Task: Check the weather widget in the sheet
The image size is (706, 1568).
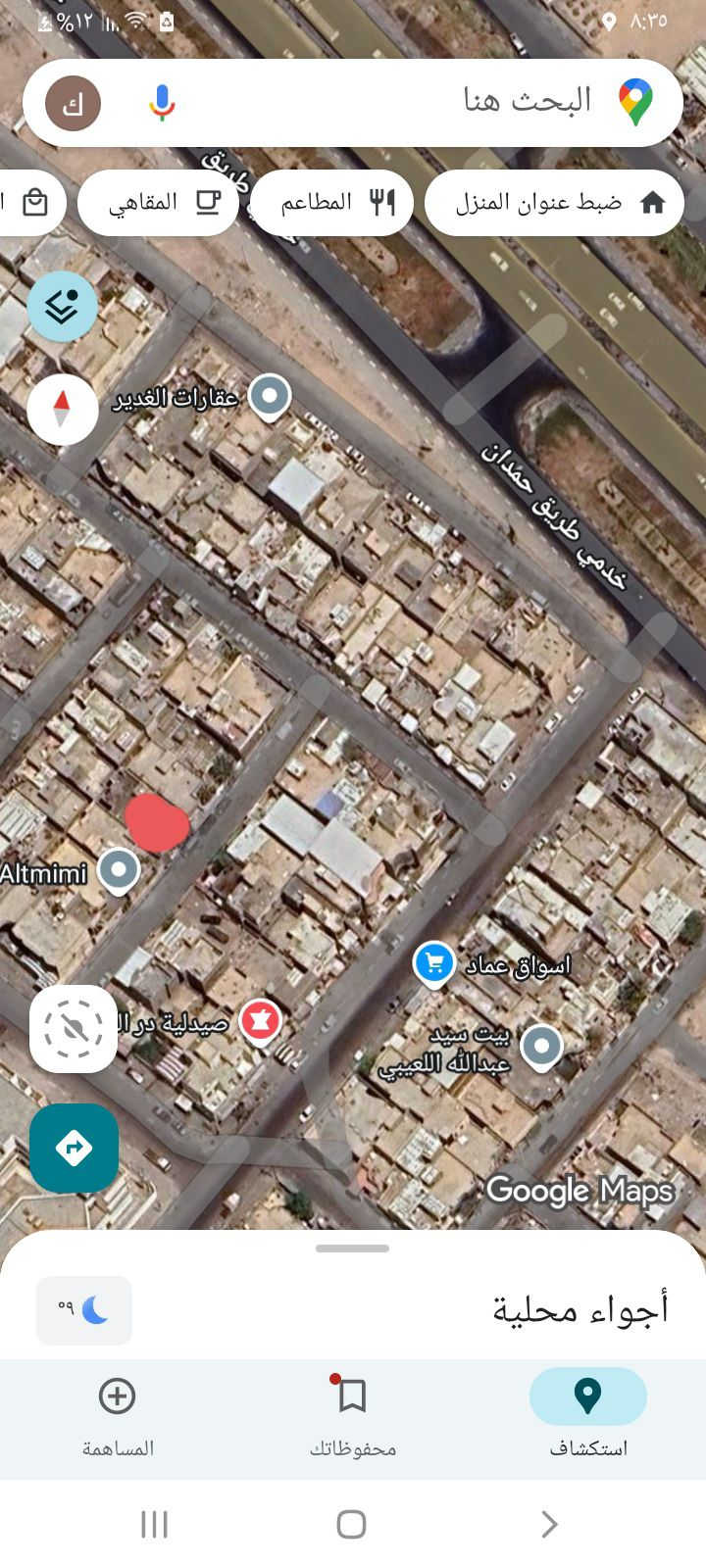Action: click(x=84, y=1310)
